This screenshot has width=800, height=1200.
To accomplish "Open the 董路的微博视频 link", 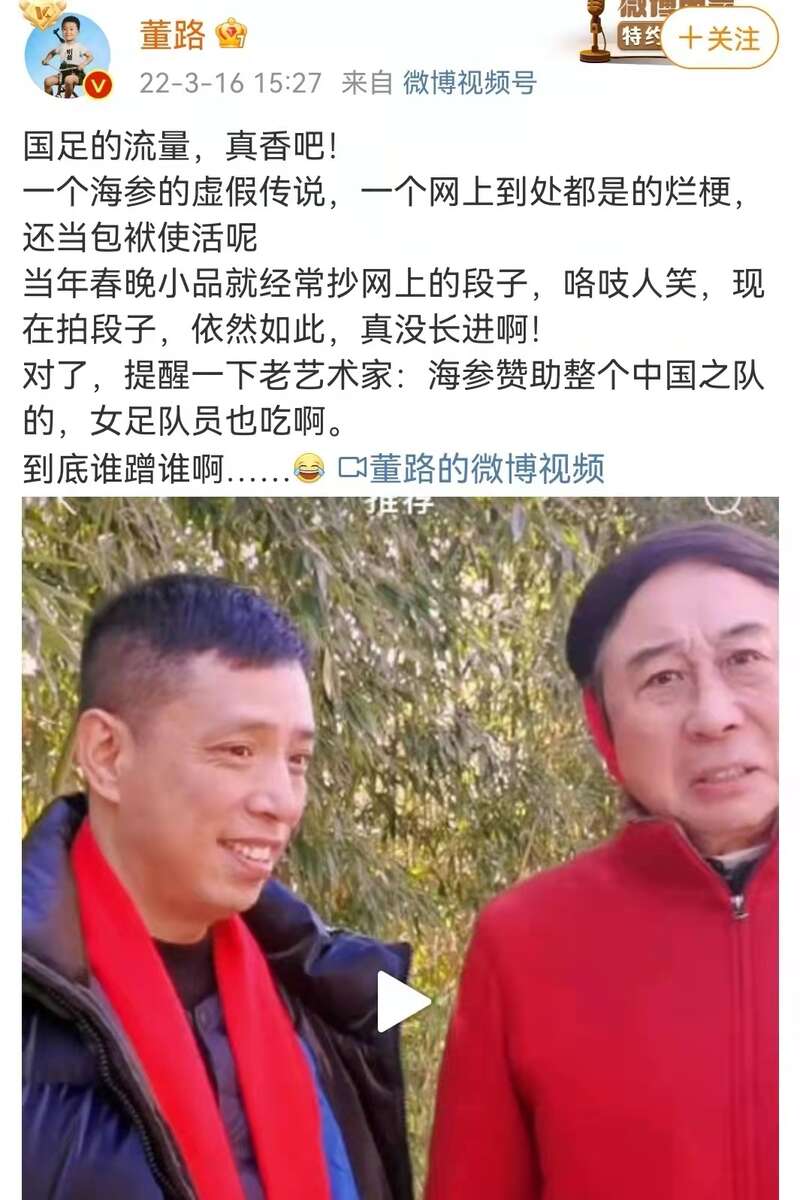I will [x=472, y=467].
